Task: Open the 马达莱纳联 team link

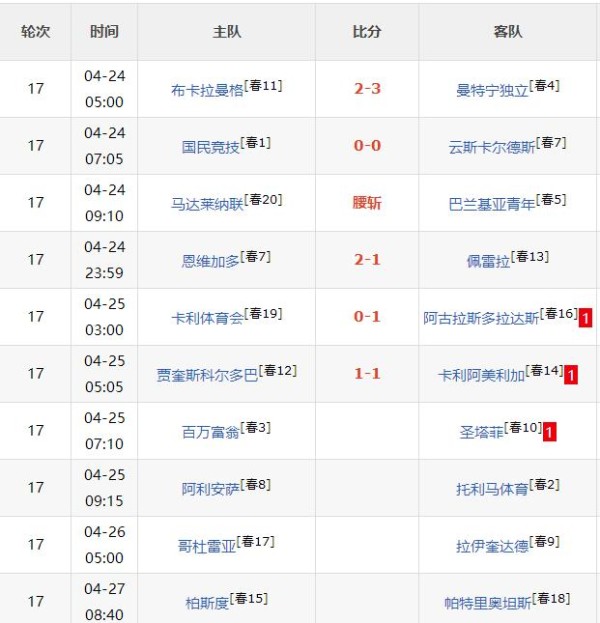Action: 207,204
